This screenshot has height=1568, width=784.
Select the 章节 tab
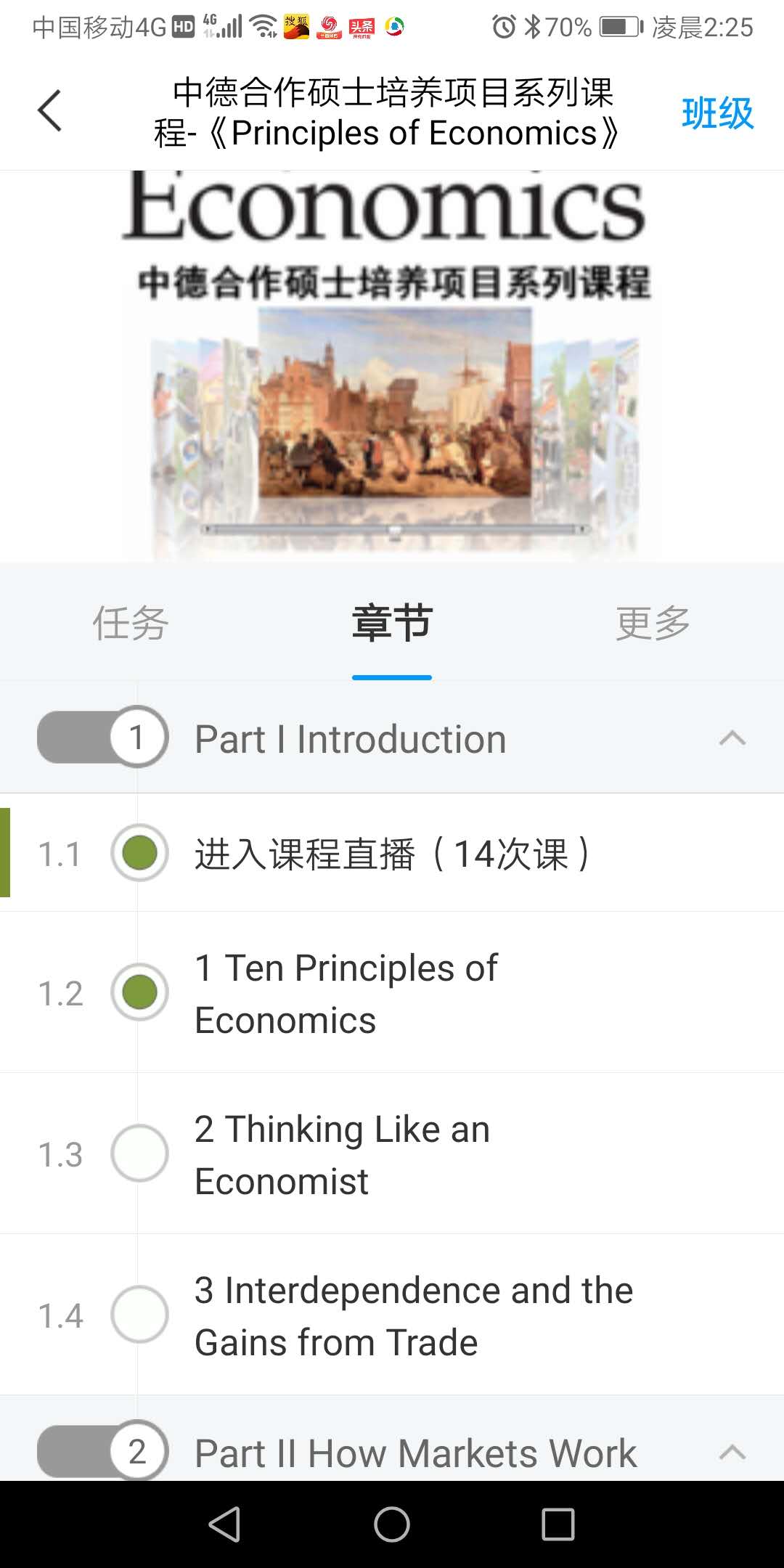point(392,623)
